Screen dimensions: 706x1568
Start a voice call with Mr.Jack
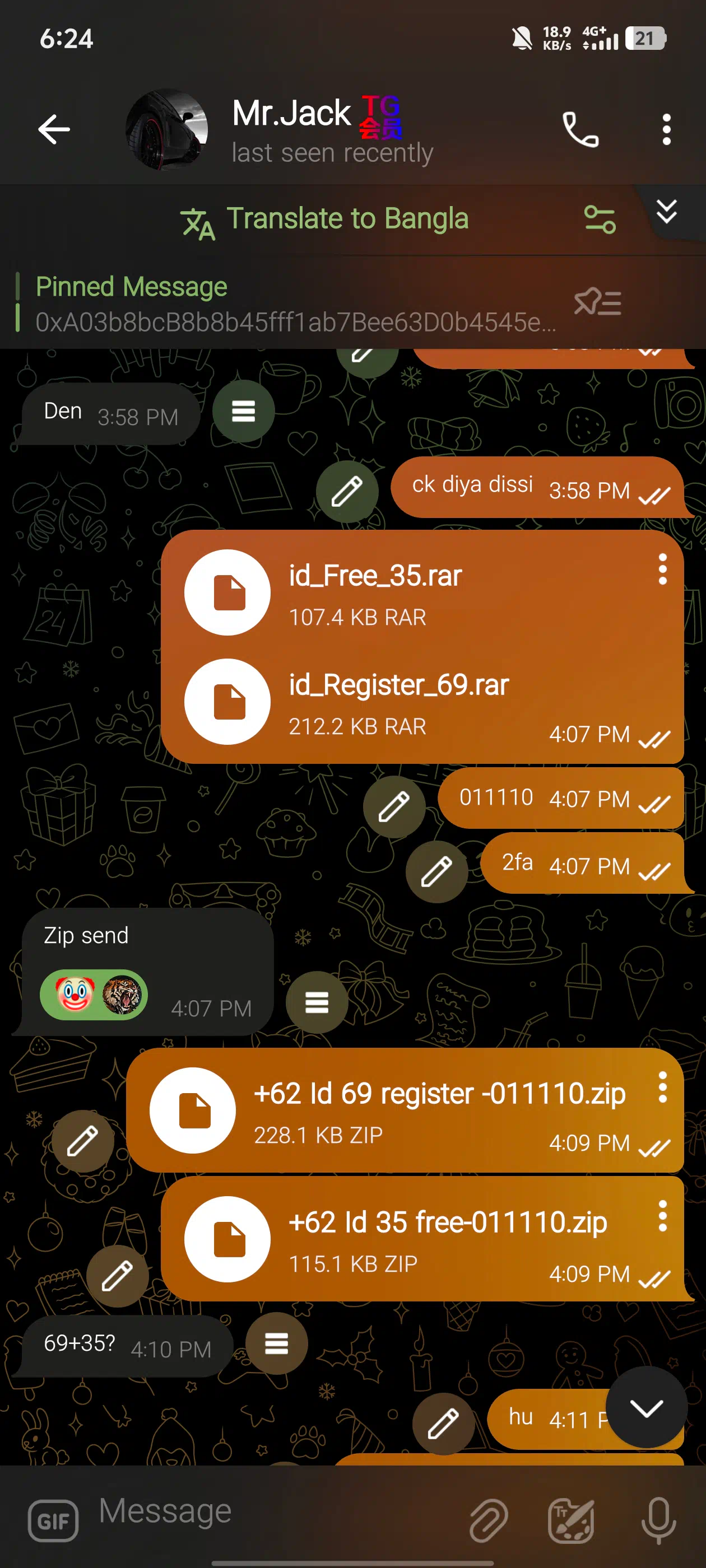click(x=580, y=129)
